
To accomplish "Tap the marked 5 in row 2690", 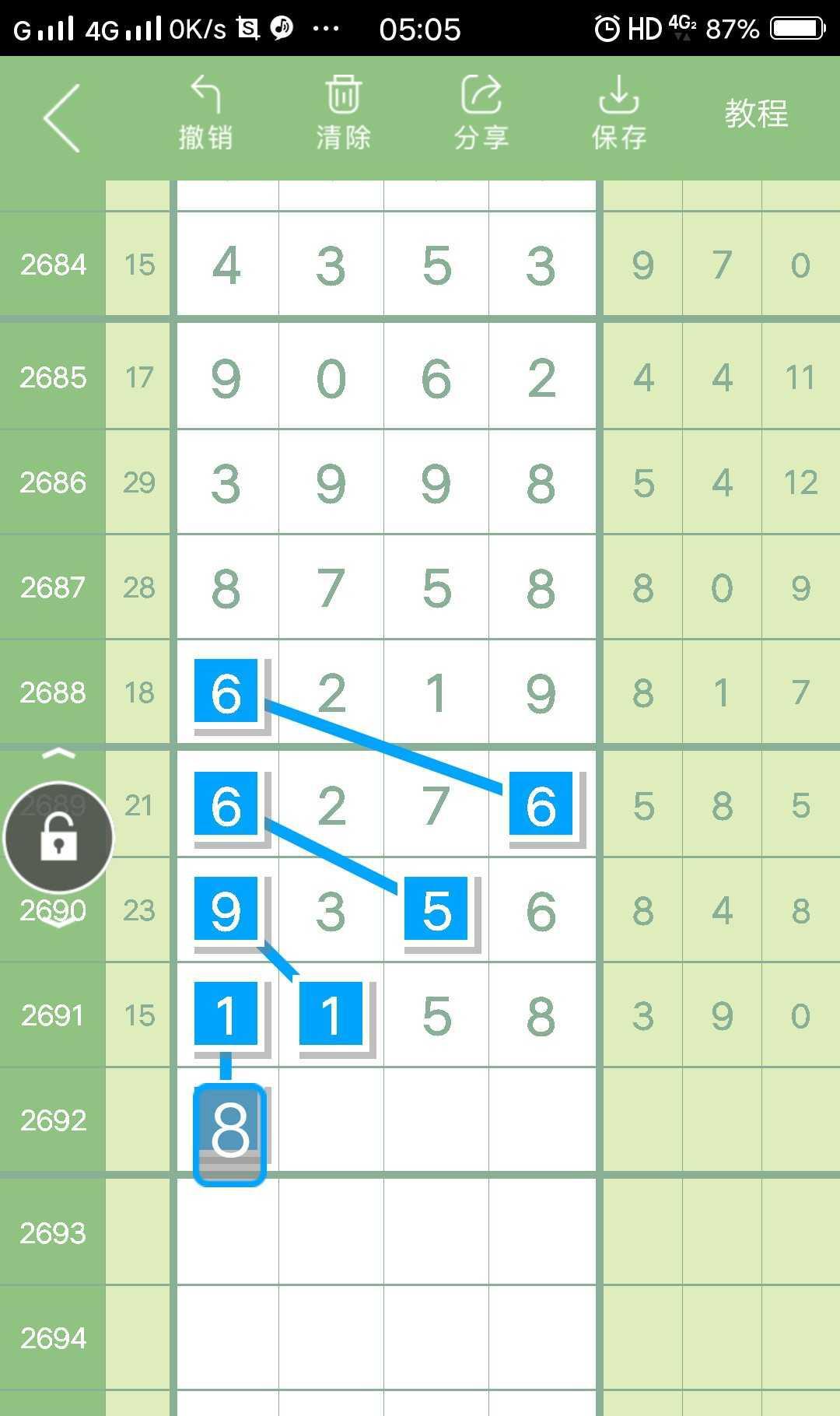I will click(x=436, y=910).
